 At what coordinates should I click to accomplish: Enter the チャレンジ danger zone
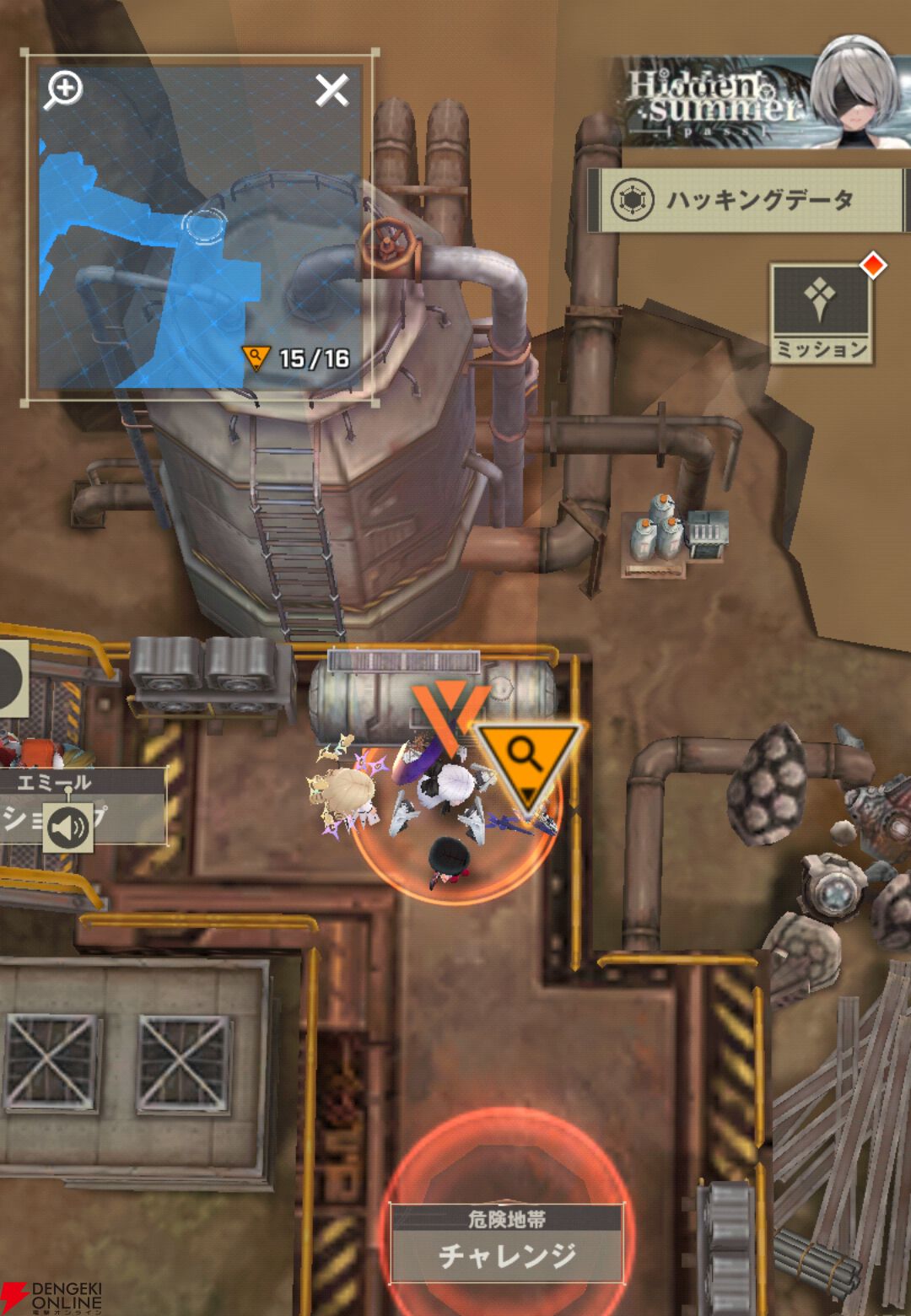click(506, 1243)
